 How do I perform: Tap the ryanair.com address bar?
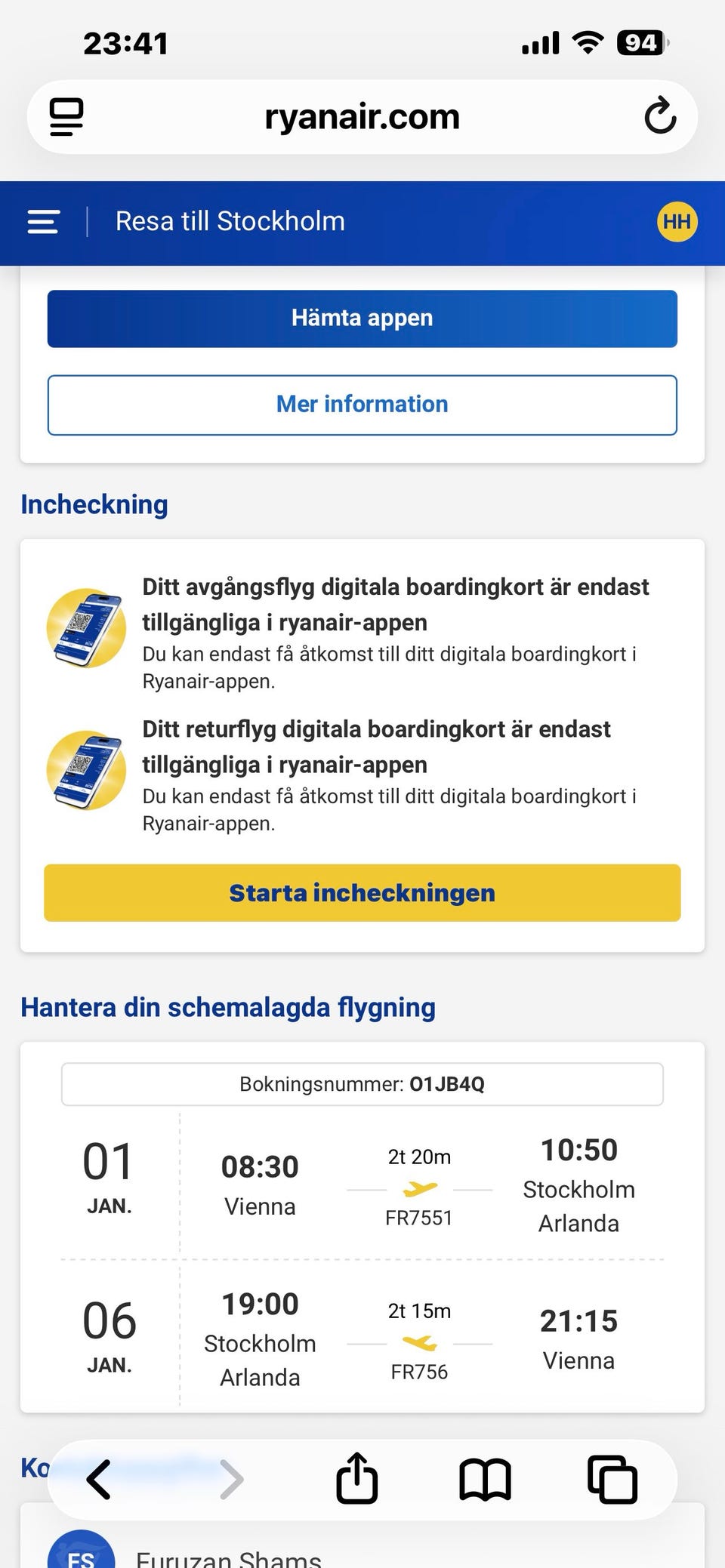tap(362, 116)
